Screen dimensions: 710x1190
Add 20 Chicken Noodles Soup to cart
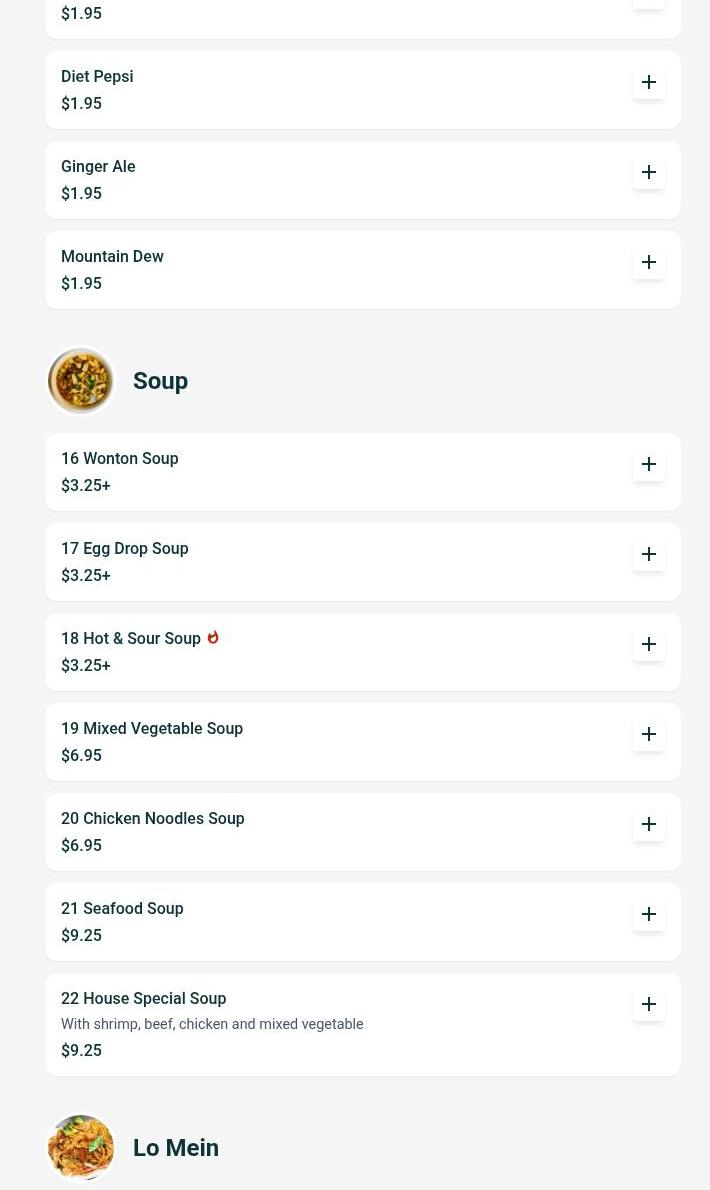click(649, 823)
